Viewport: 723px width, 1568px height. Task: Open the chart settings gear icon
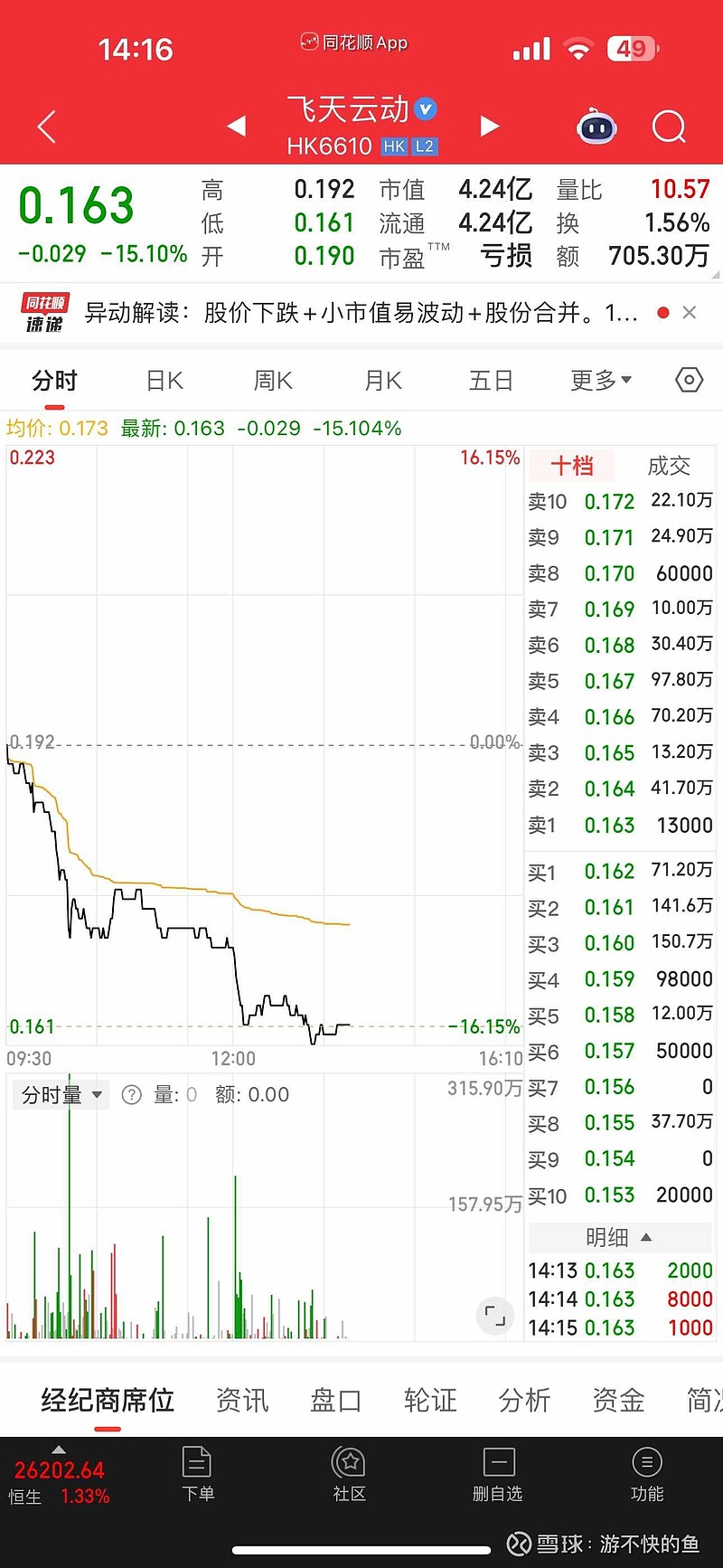click(689, 380)
